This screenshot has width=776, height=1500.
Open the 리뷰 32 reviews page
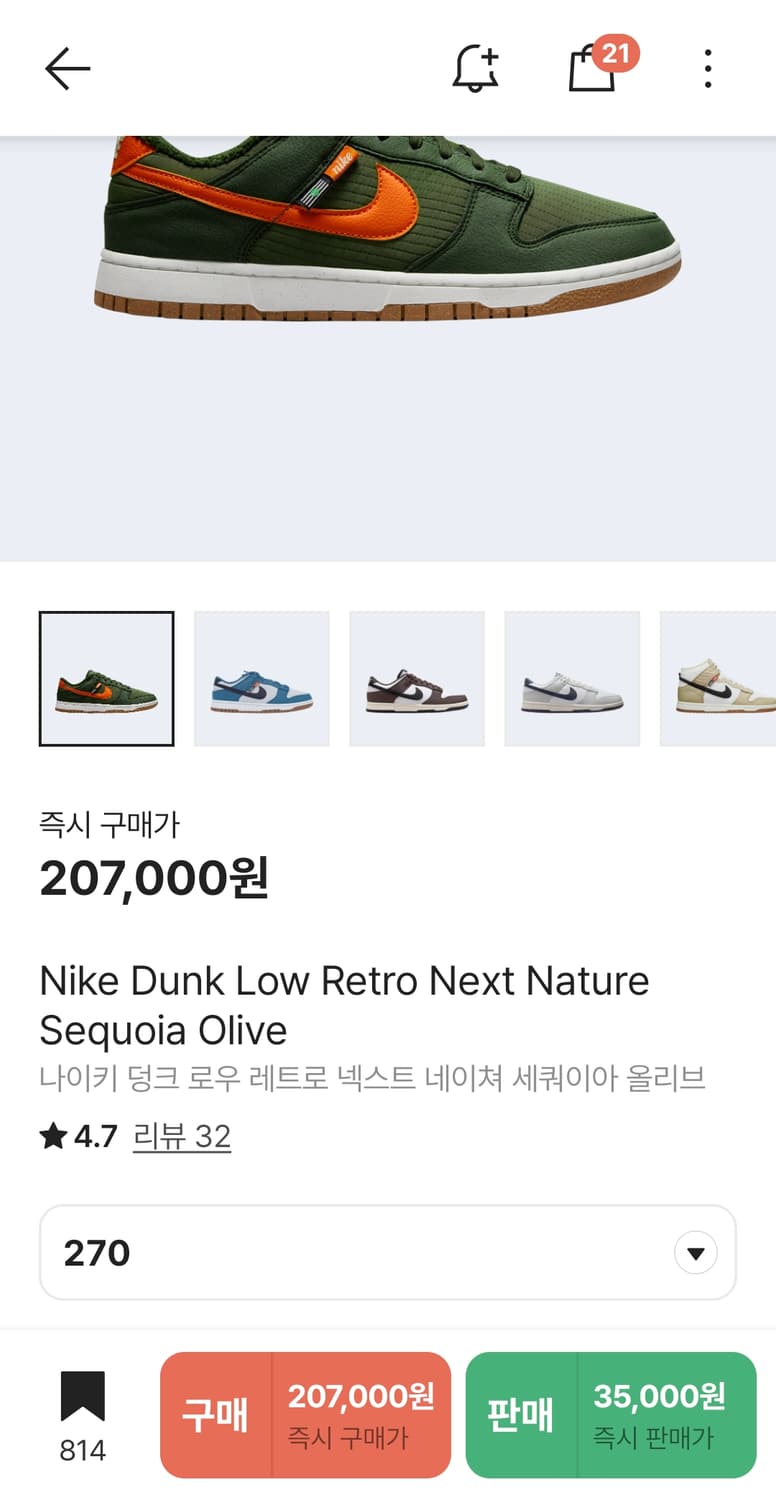click(181, 1135)
